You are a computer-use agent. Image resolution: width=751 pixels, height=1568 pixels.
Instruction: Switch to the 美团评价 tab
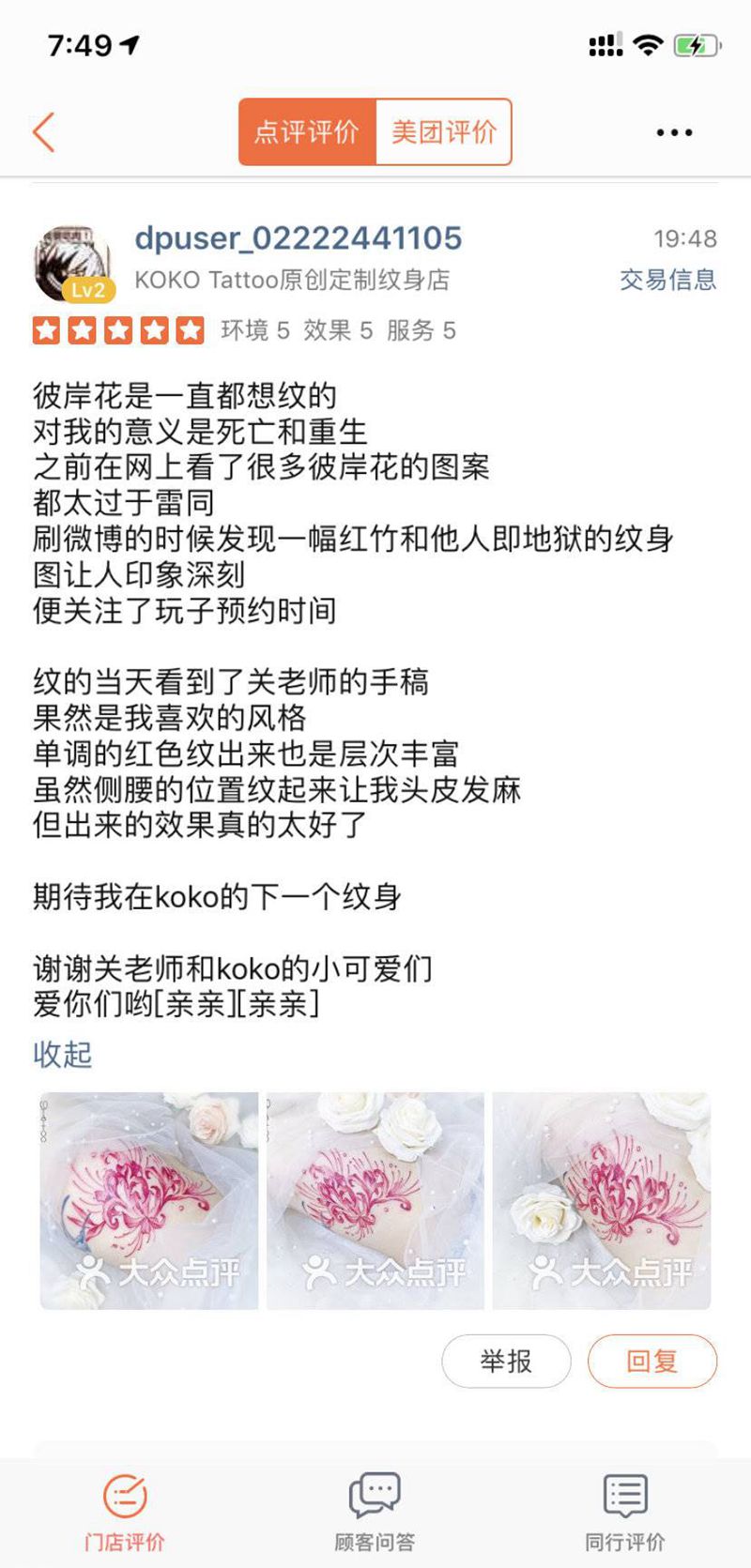tap(443, 132)
